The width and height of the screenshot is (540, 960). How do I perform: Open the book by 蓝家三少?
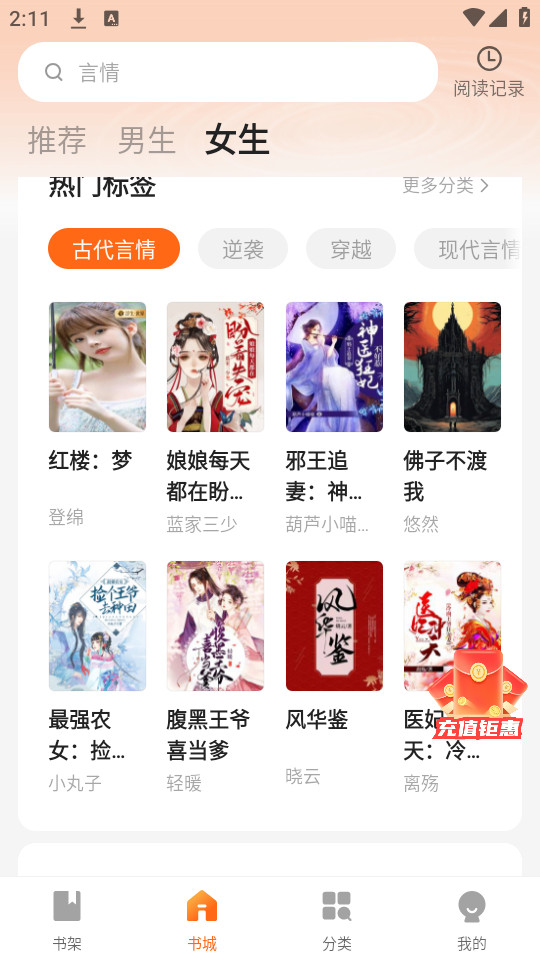pos(216,418)
